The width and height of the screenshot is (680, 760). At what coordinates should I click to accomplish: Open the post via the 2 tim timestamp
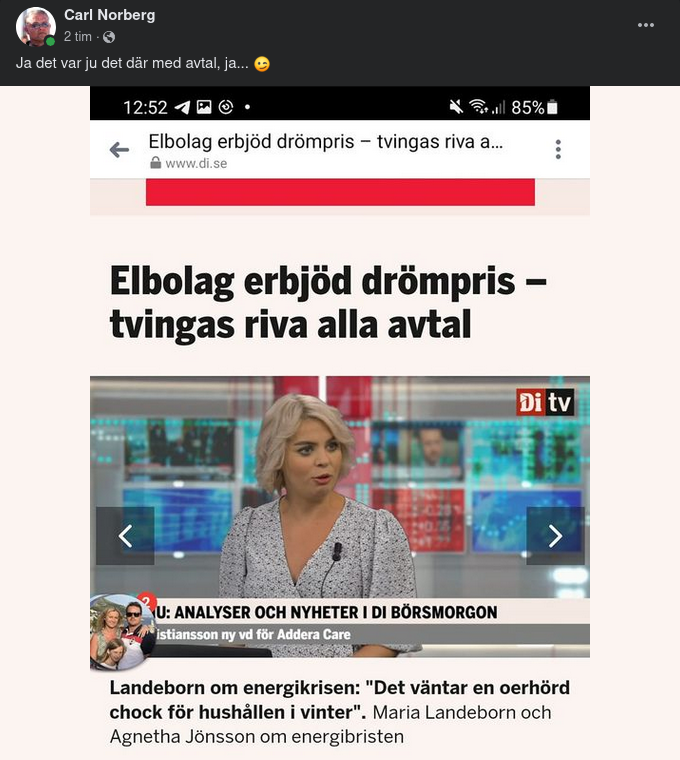coord(78,37)
